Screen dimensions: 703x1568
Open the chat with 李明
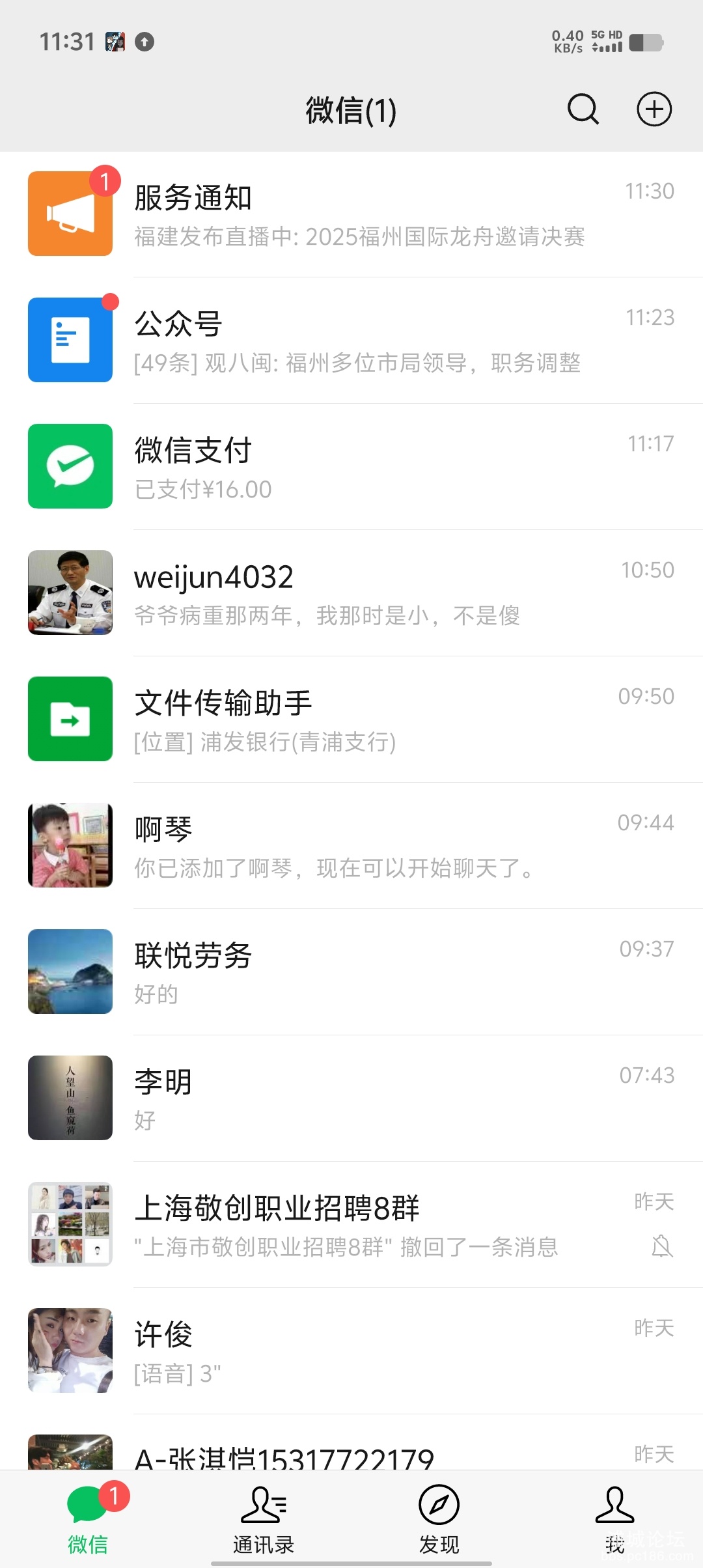coord(351,1099)
